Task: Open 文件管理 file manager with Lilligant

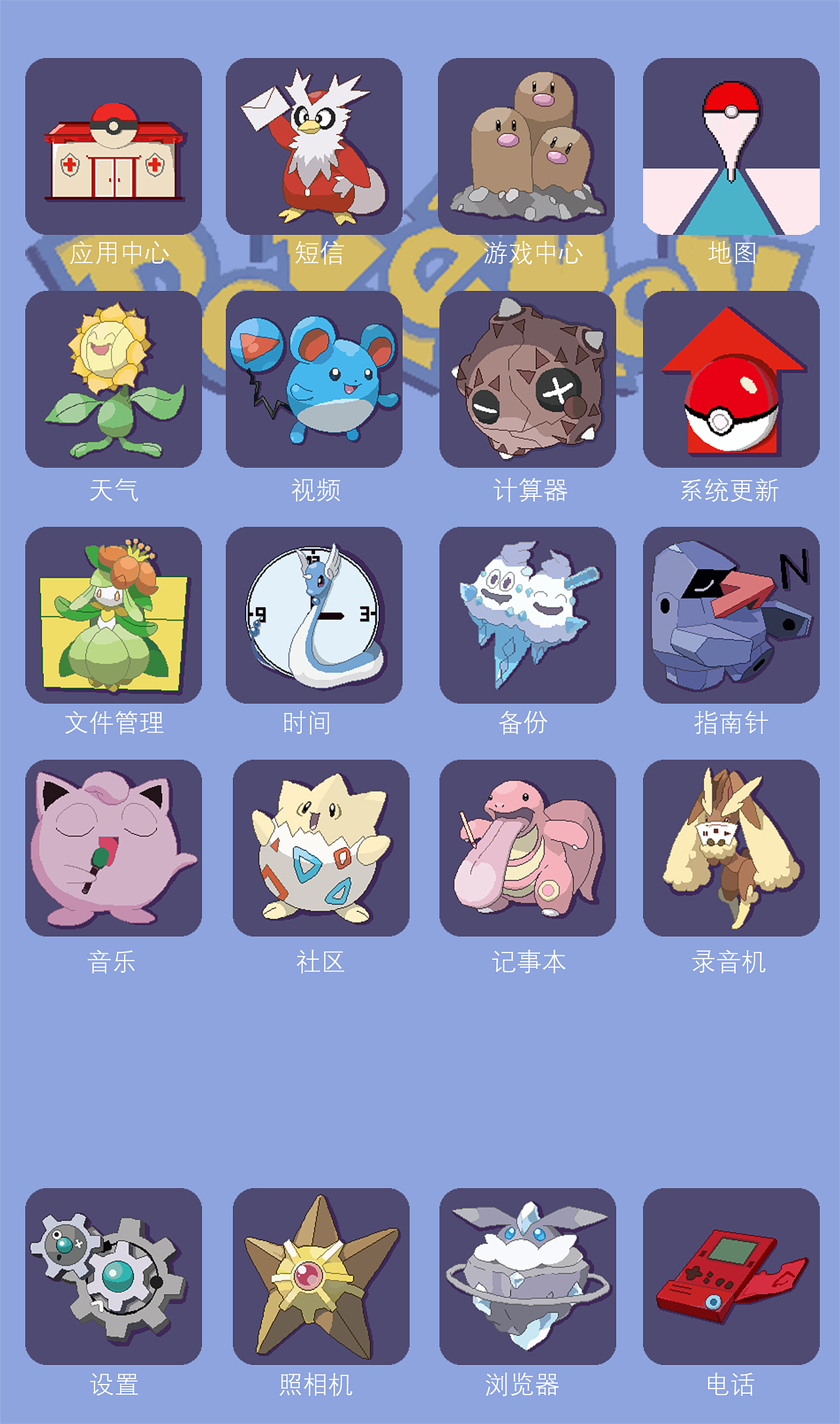Action: (112, 617)
